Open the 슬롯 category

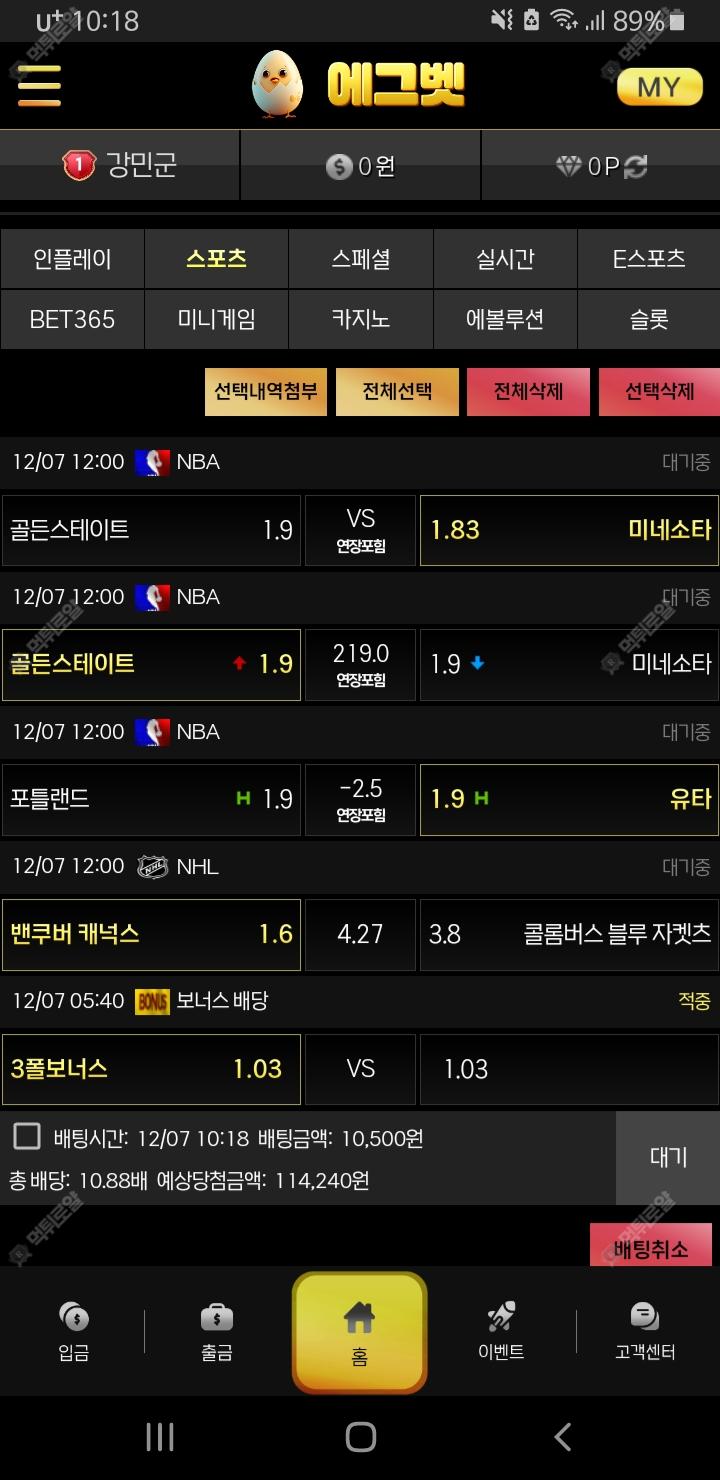pos(649,319)
